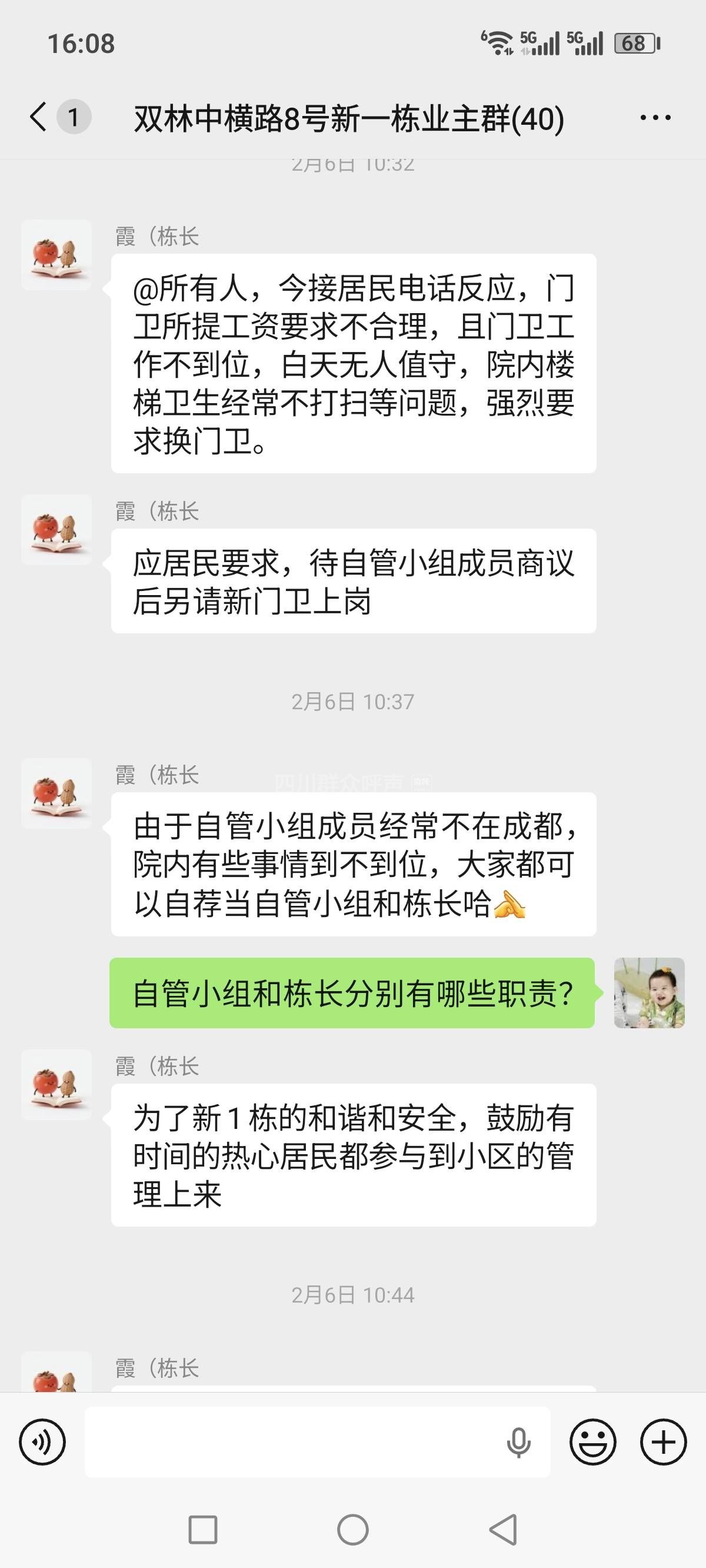Viewport: 706px width, 1568px height.
Task: Open my own baby photo avatar
Action: click(x=649, y=993)
